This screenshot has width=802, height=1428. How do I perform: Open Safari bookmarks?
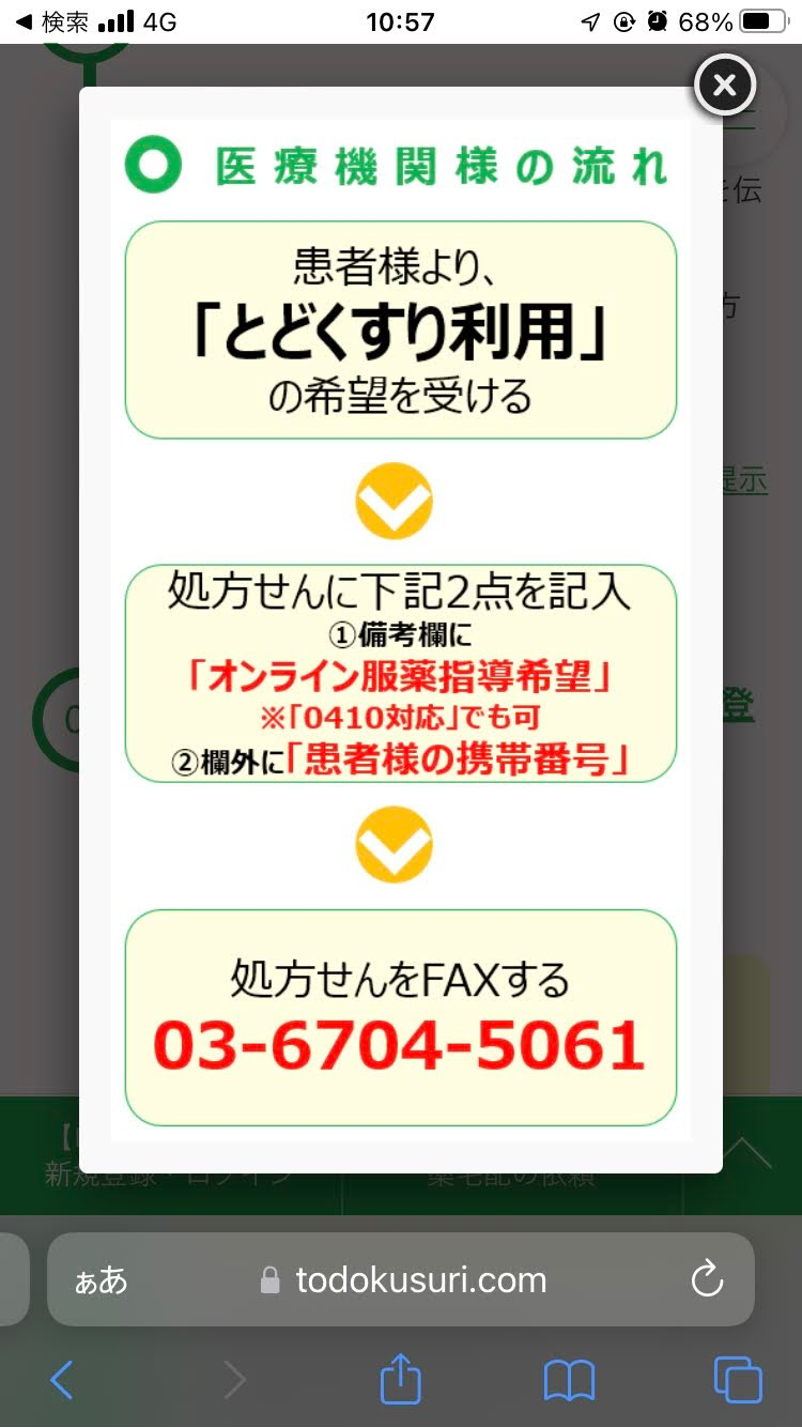[569, 1381]
